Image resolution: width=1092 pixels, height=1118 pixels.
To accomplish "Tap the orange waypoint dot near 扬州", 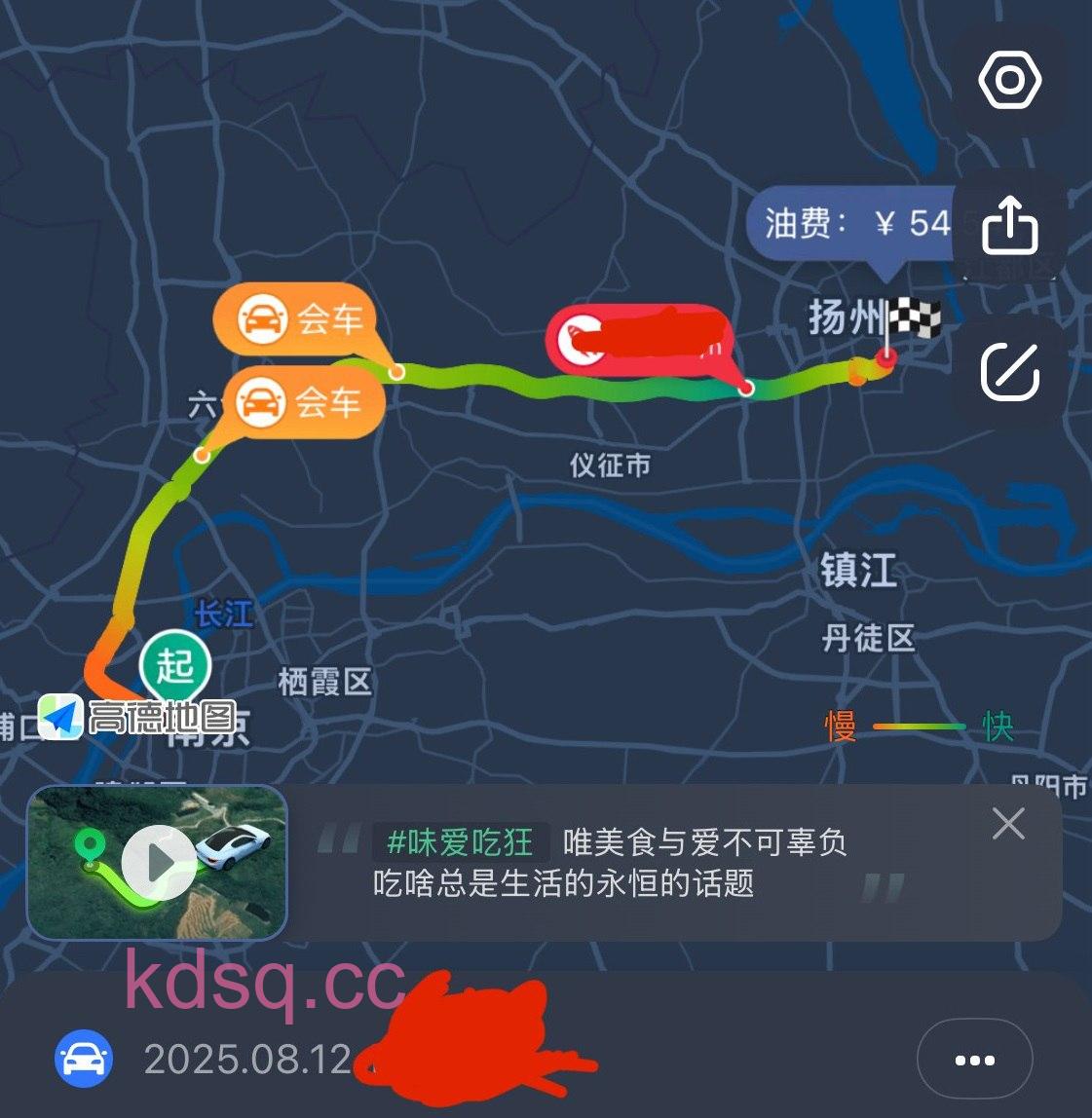I will [855, 370].
